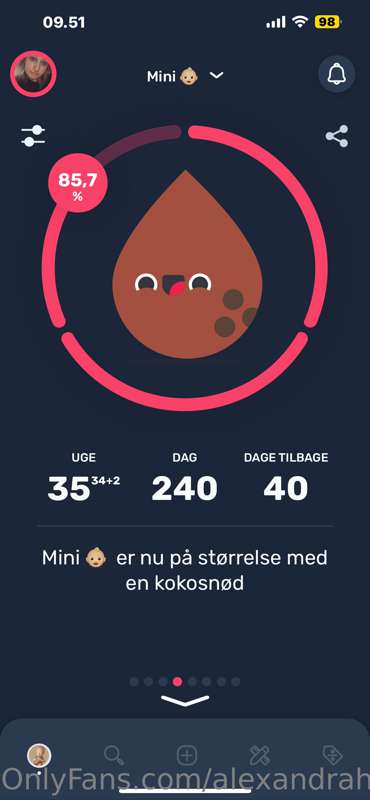Image resolution: width=370 pixels, height=800 pixels.
Task: Select the baby home tab in bottom bar
Action: click(x=39, y=756)
